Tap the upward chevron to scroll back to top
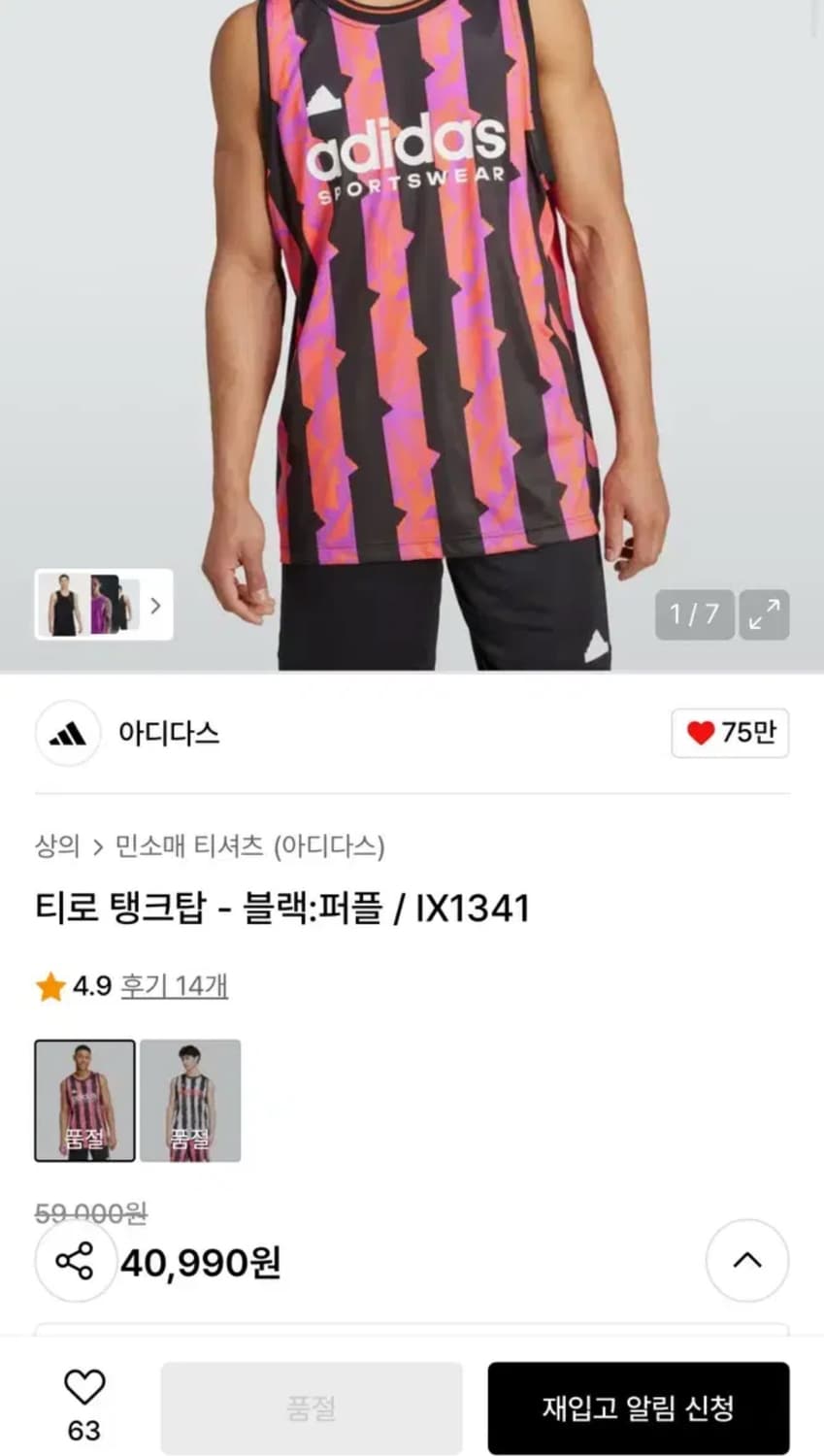The image size is (824, 1456). click(746, 1260)
